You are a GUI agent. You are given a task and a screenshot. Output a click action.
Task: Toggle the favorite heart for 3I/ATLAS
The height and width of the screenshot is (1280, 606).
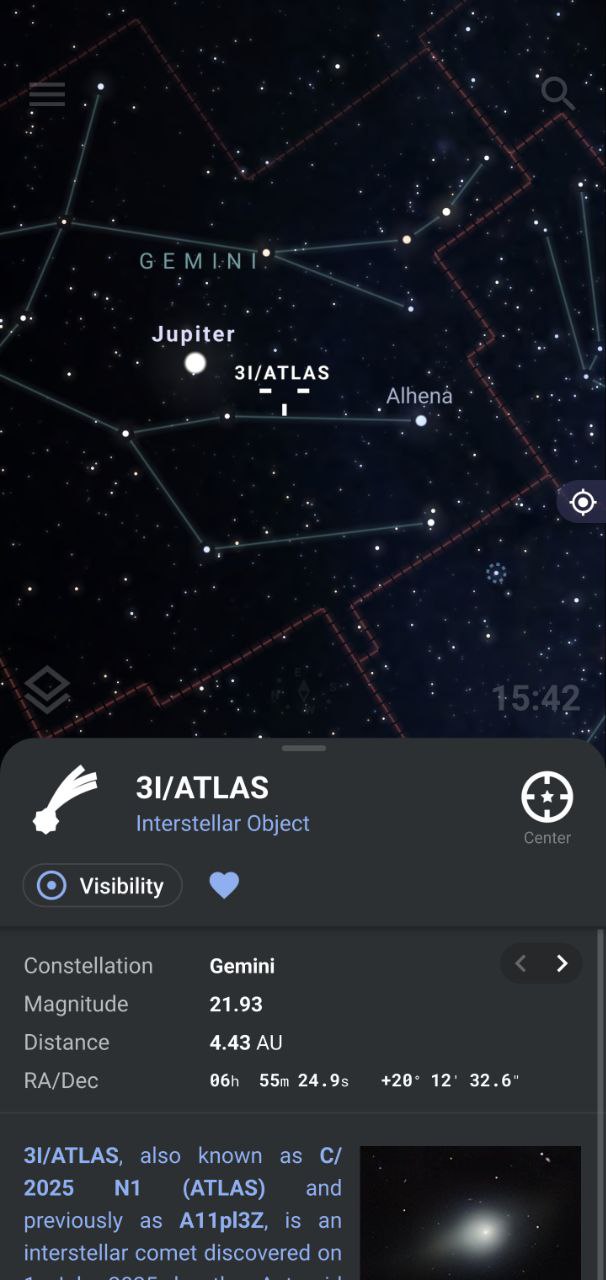(224, 886)
